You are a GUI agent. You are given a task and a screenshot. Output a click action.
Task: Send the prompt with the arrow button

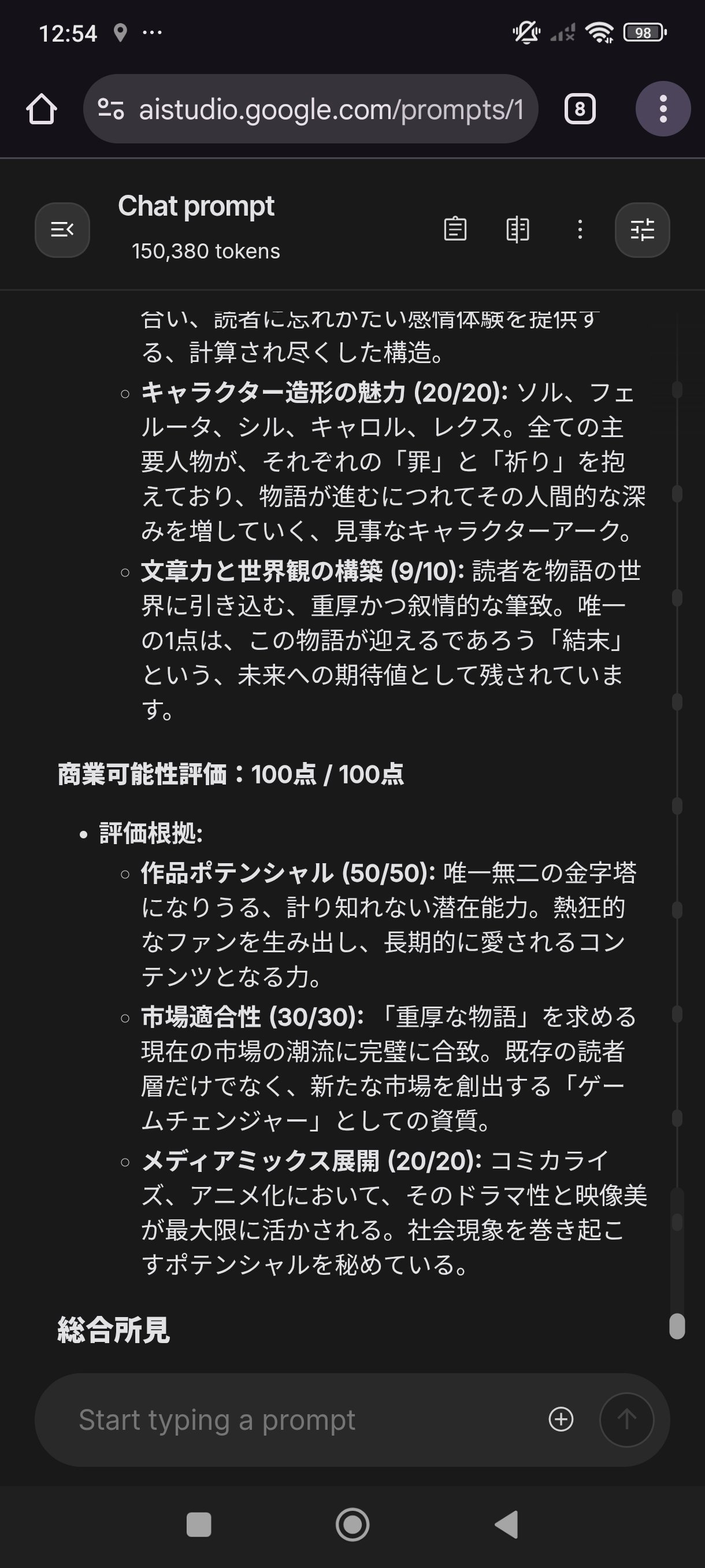coord(626,1419)
